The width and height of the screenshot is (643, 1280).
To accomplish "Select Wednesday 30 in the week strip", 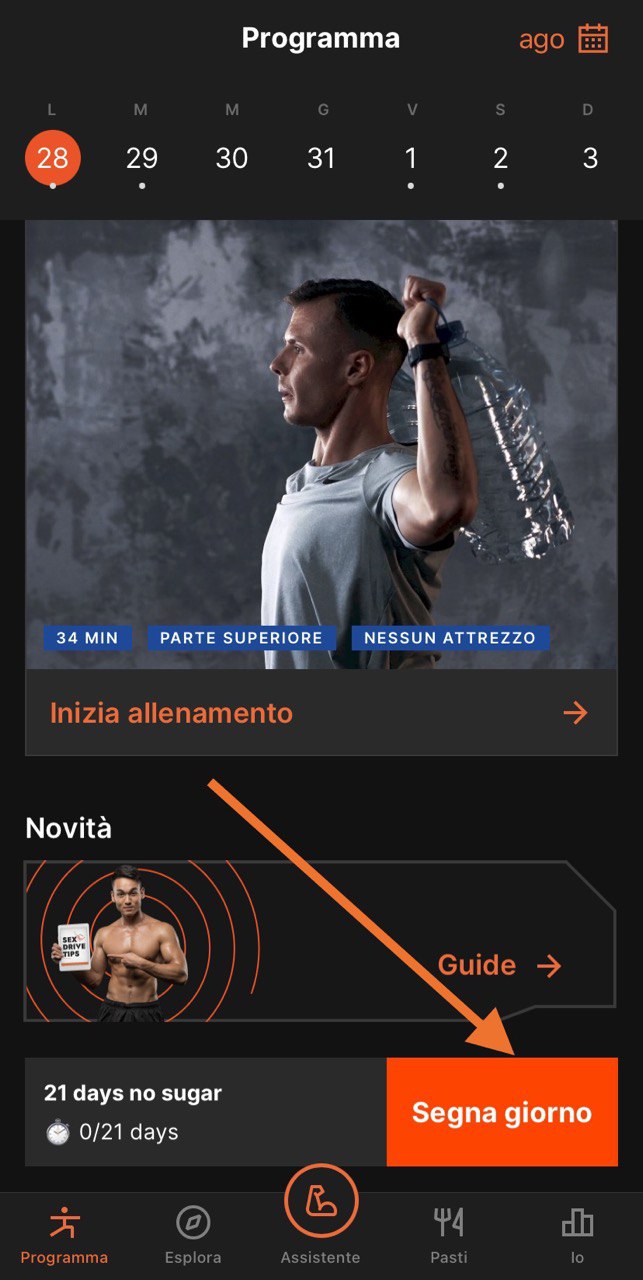I will 232,158.
